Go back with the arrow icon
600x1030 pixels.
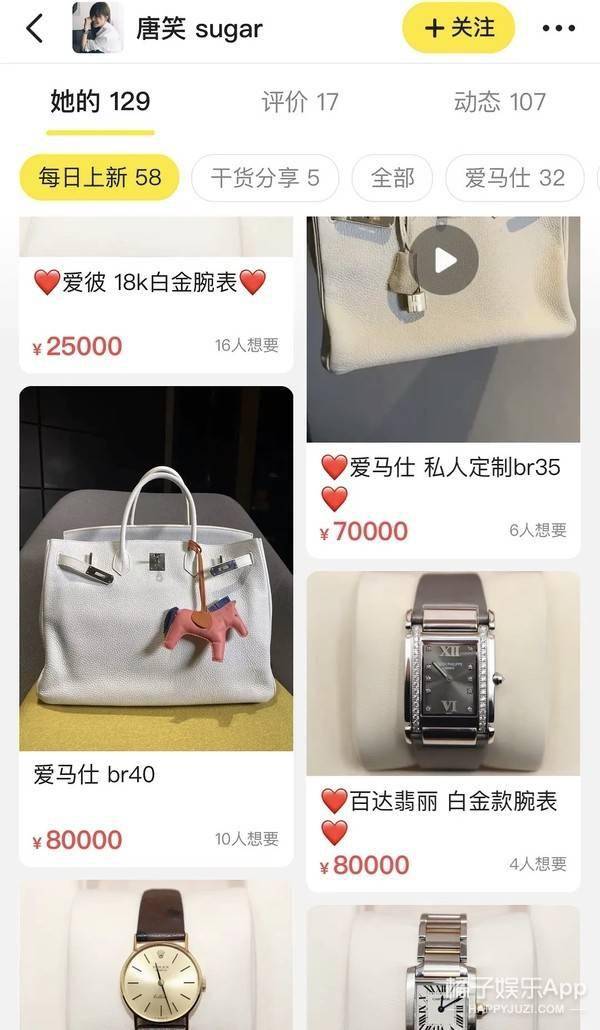point(35,28)
